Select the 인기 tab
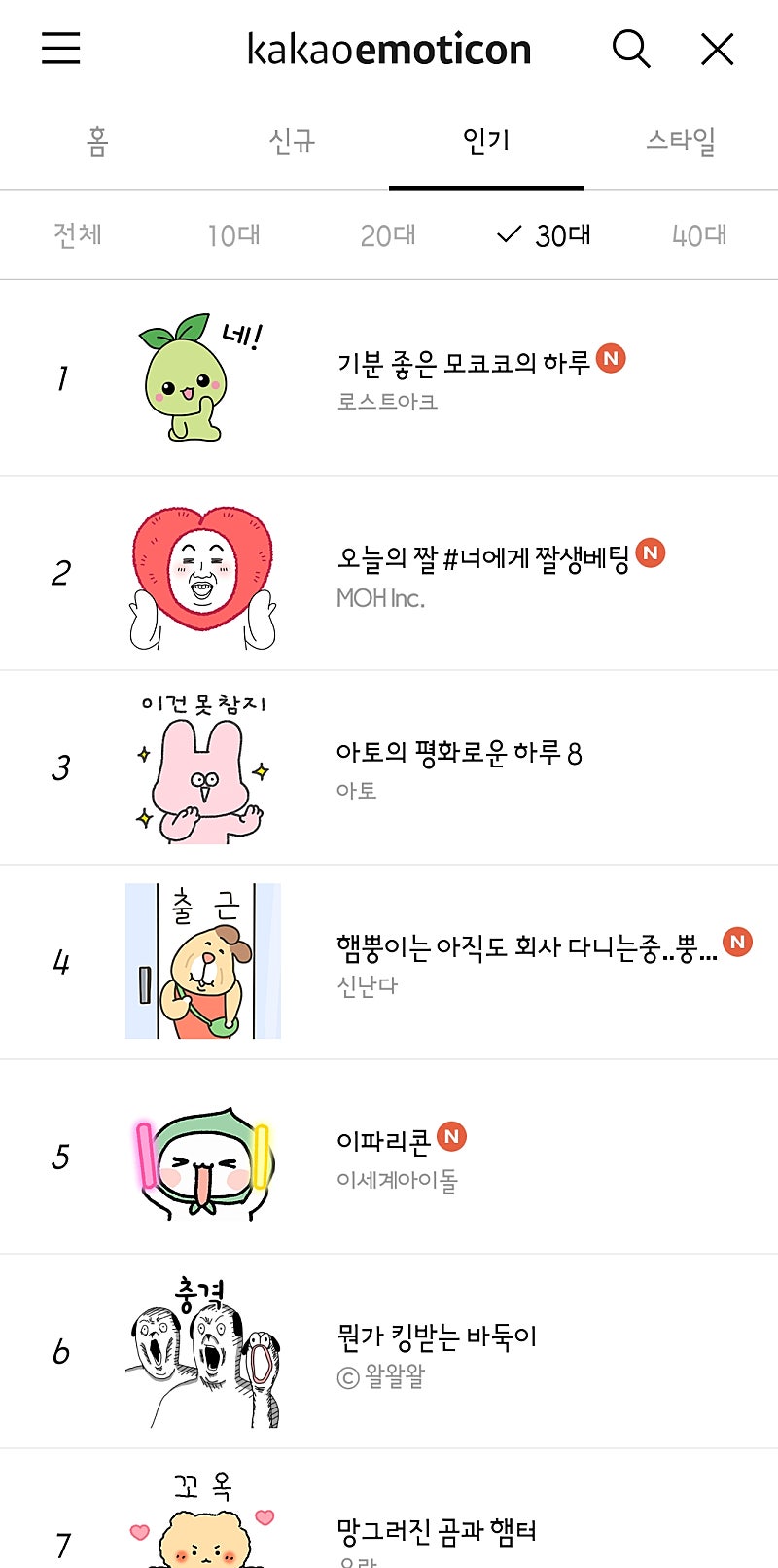Screen dimensions: 778x1568 click(486, 142)
